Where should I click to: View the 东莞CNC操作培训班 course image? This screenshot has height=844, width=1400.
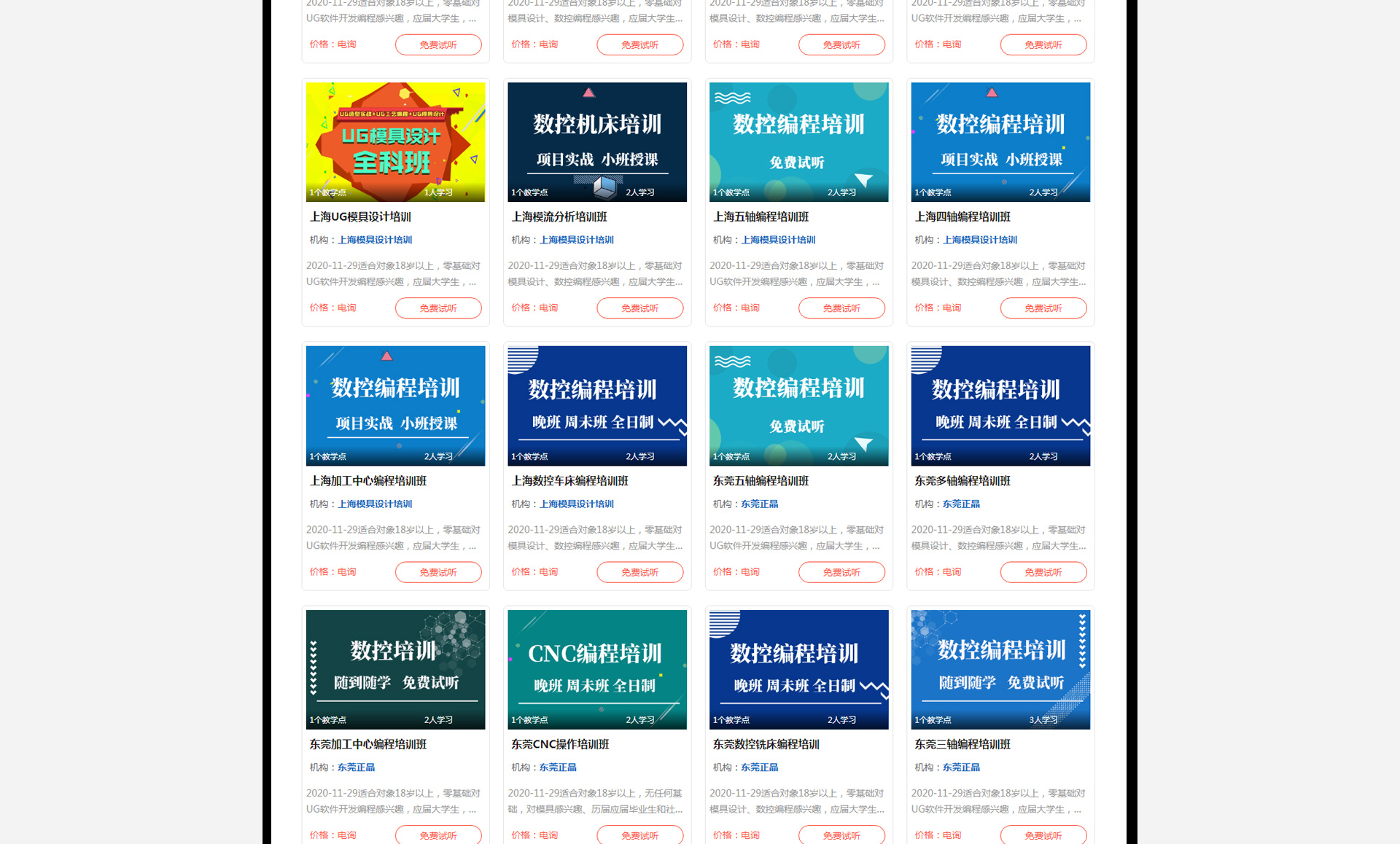coord(596,669)
